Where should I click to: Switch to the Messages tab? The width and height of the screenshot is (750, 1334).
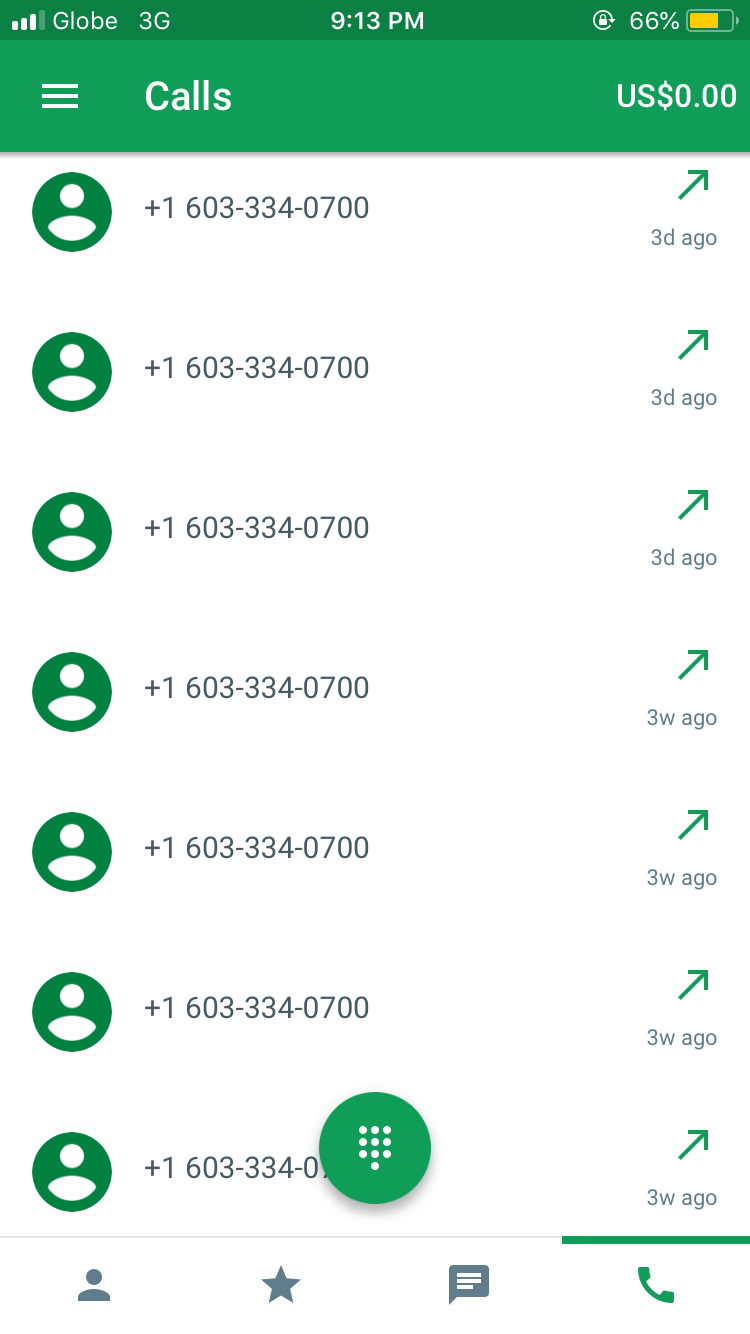(x=469, y=1285)
